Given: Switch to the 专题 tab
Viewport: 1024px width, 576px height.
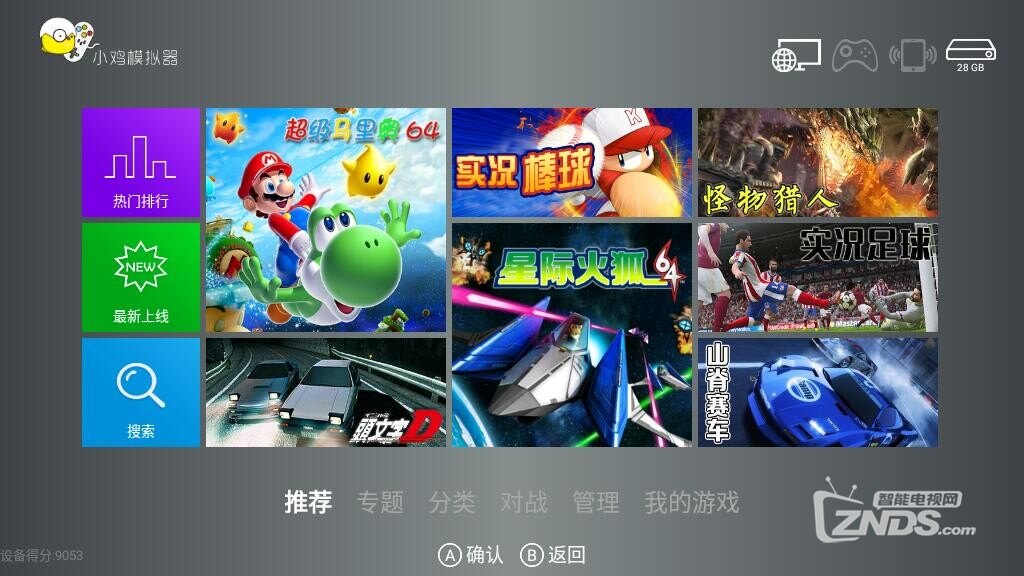Looking at the screenshot, I should point(380,502).
